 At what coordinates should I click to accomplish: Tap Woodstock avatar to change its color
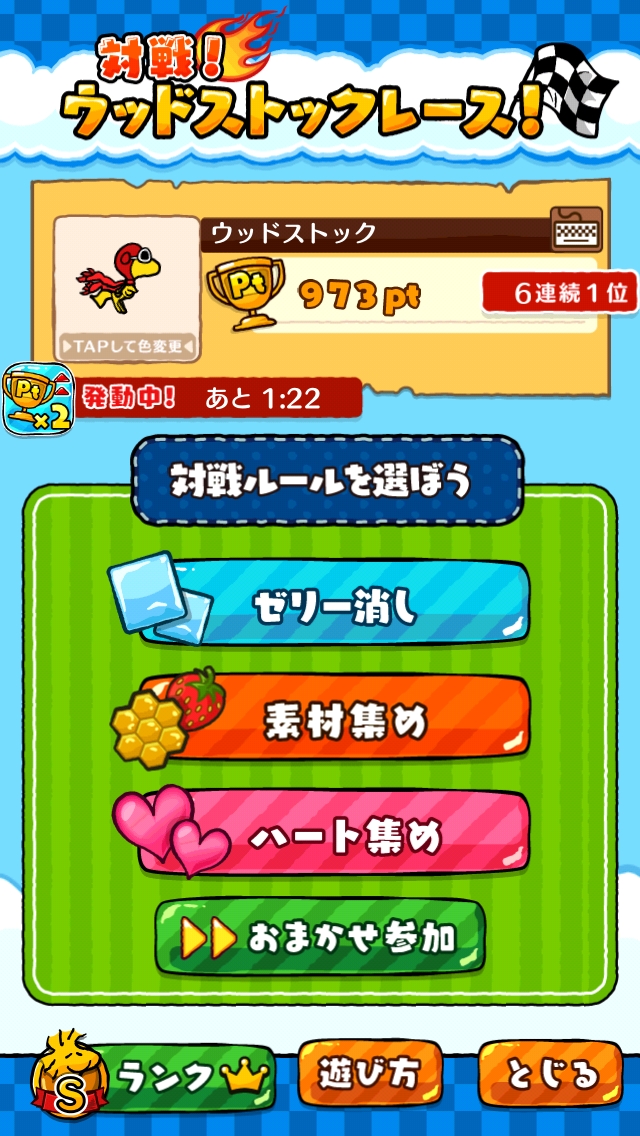128,288
